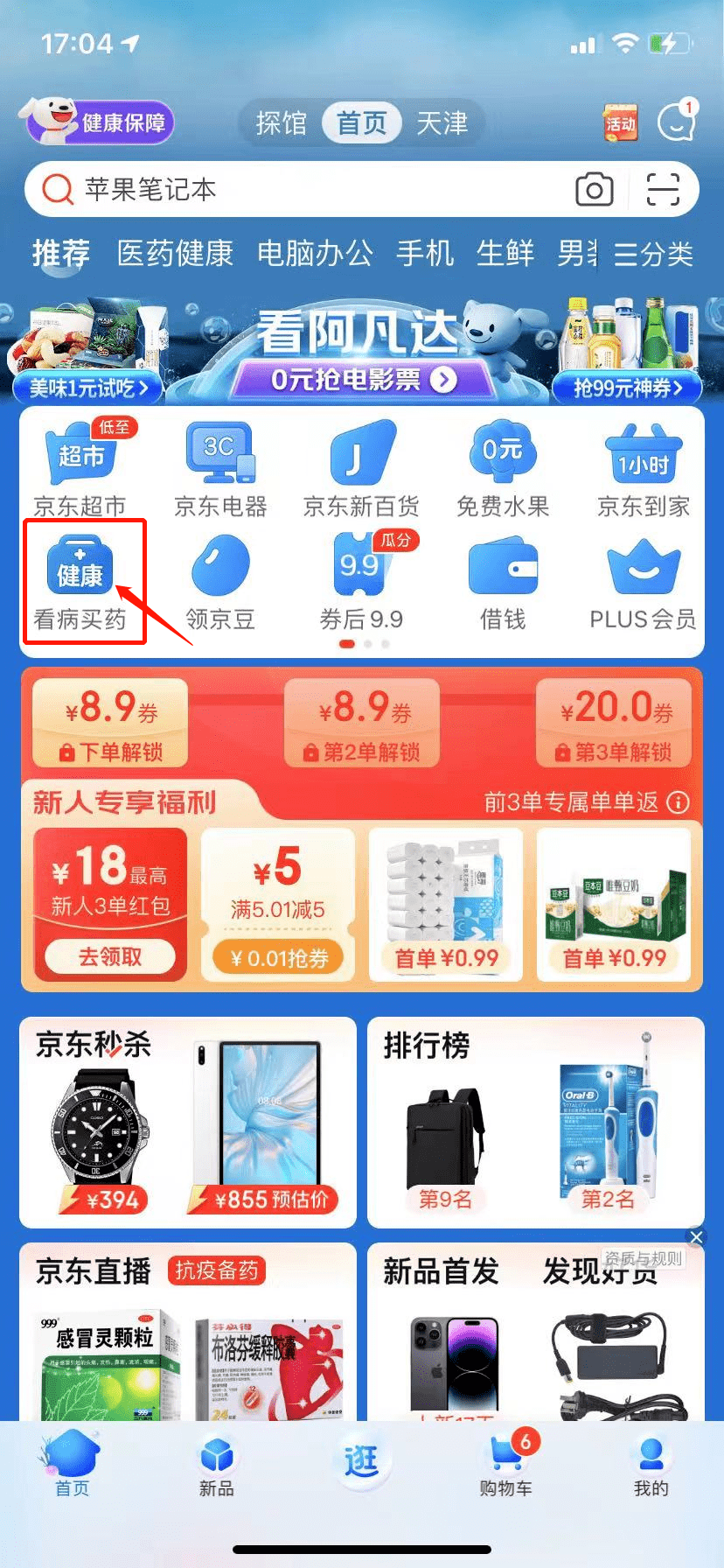724x1568 pixels.
Task: Switch to the 天津 tab at top
Action: [x=444, y=122]
